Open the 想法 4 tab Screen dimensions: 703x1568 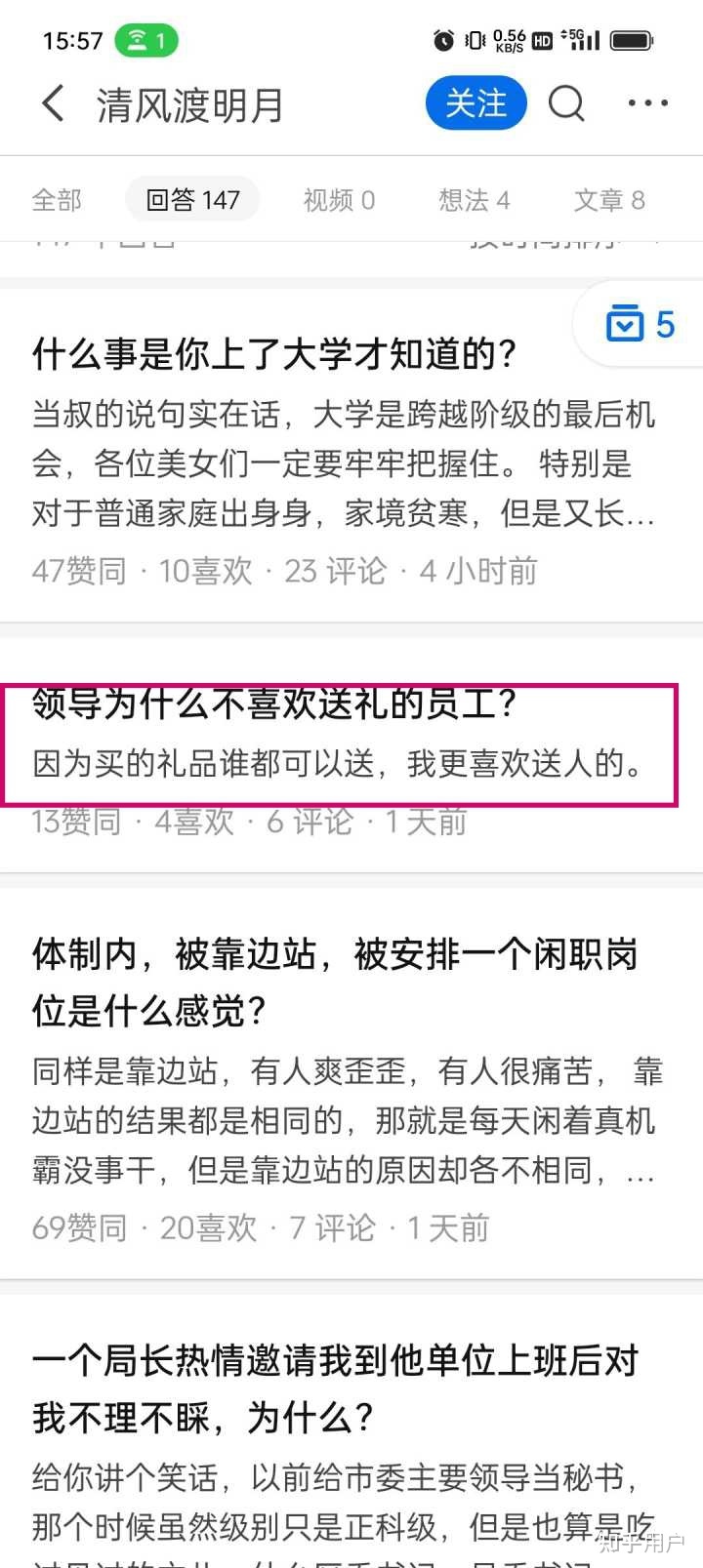click(x=474, y=200)
